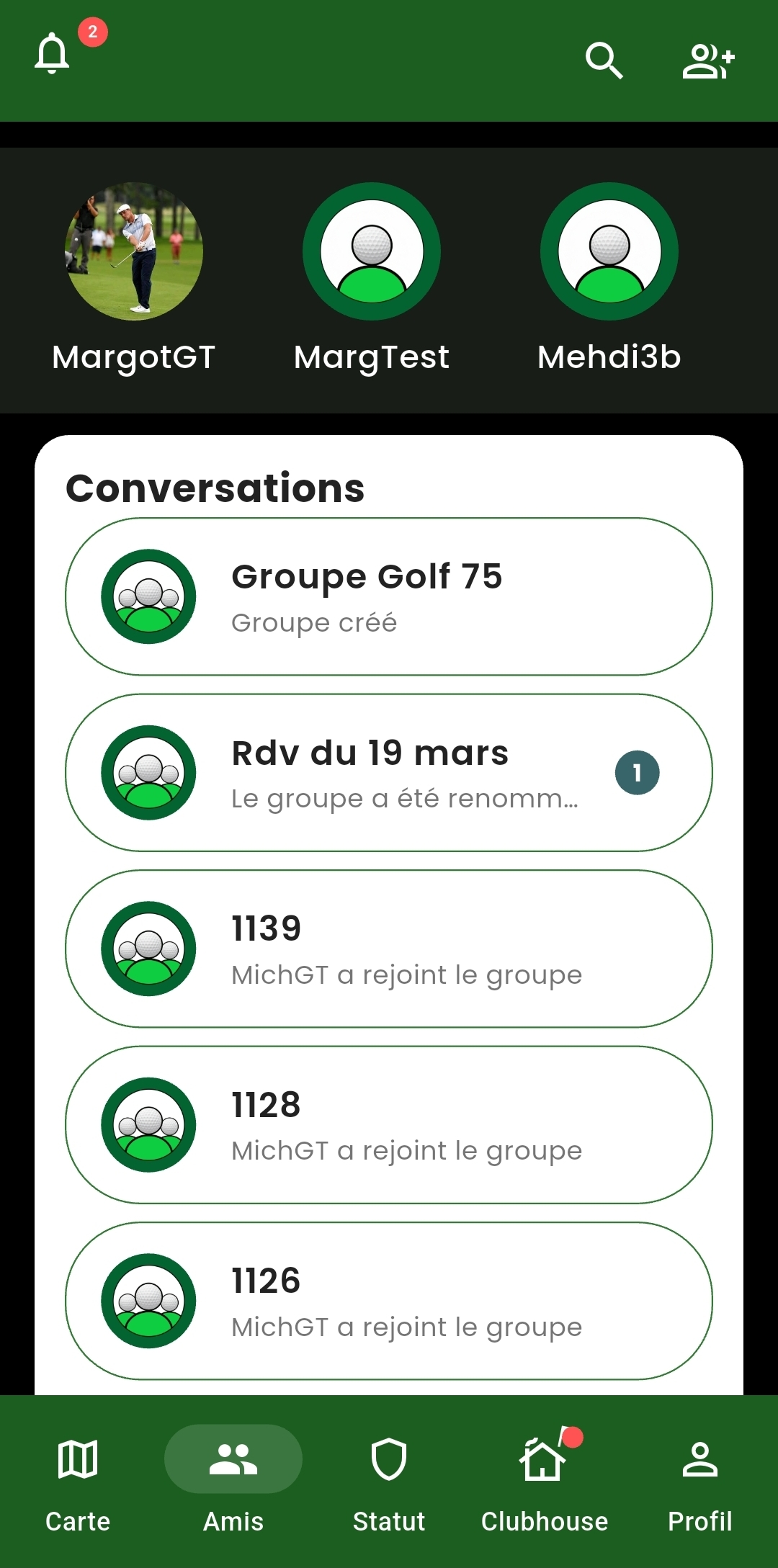The height and width of the screenshot is (1568, 778).
Task: Tap the search magnifier icon
Action: (x=604, y=61)
